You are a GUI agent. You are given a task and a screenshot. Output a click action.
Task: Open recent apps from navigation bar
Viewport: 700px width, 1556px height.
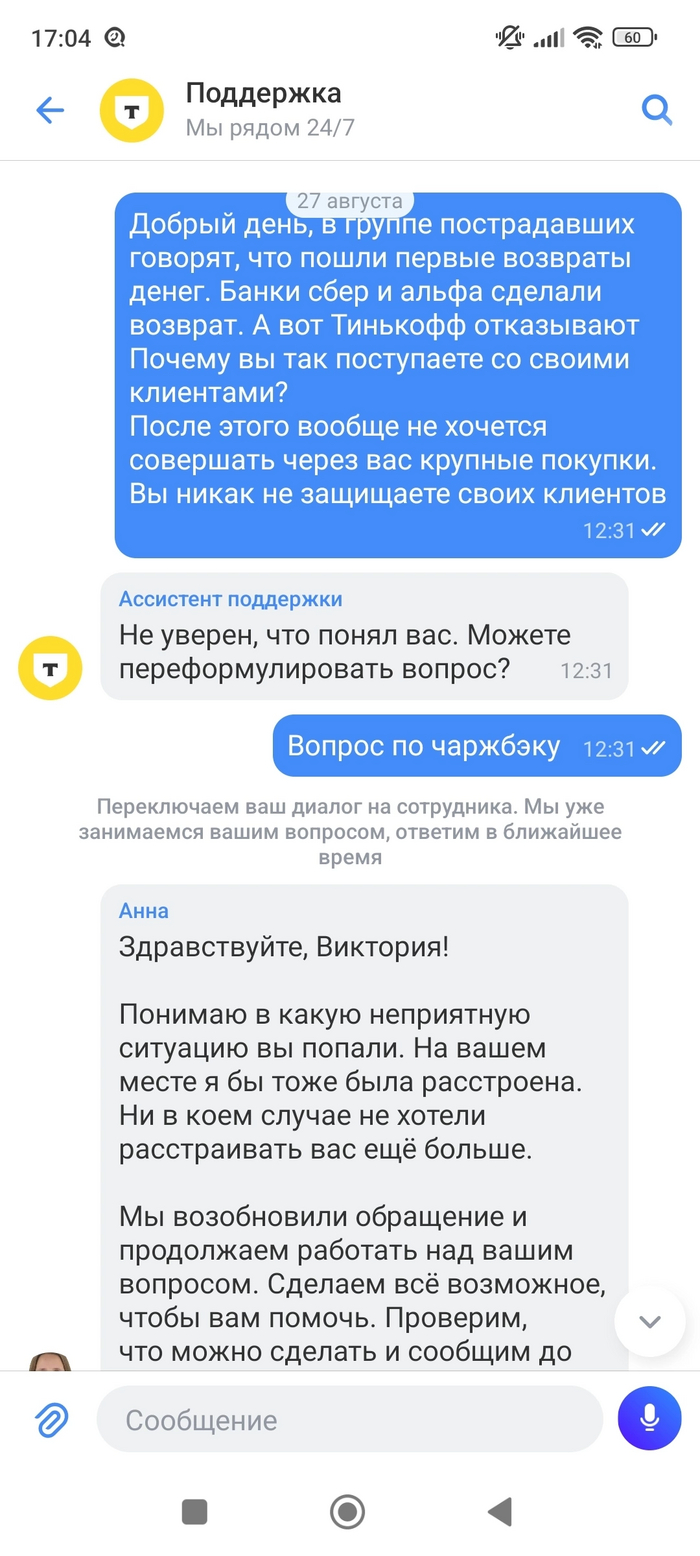click(195, 1511)
